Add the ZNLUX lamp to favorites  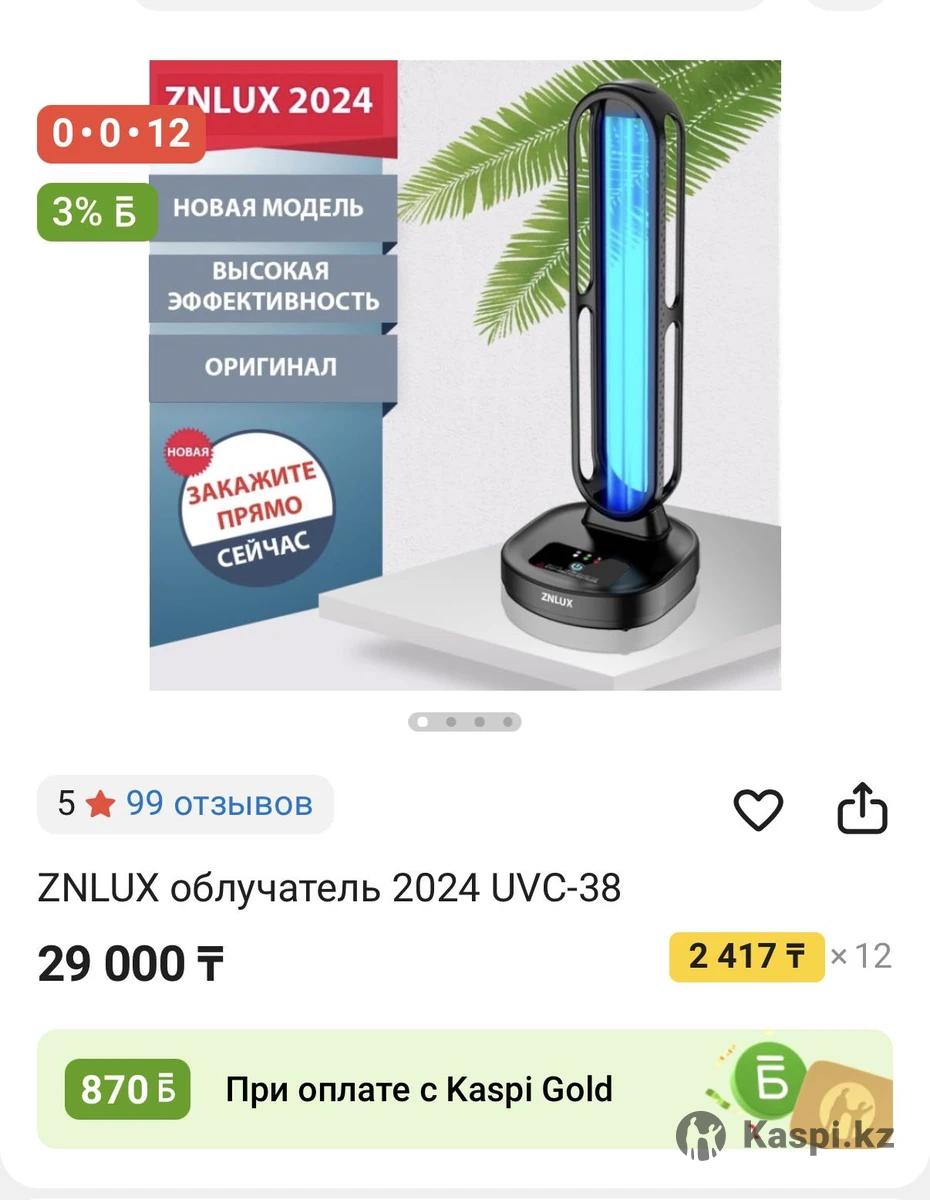pos(758,810)
